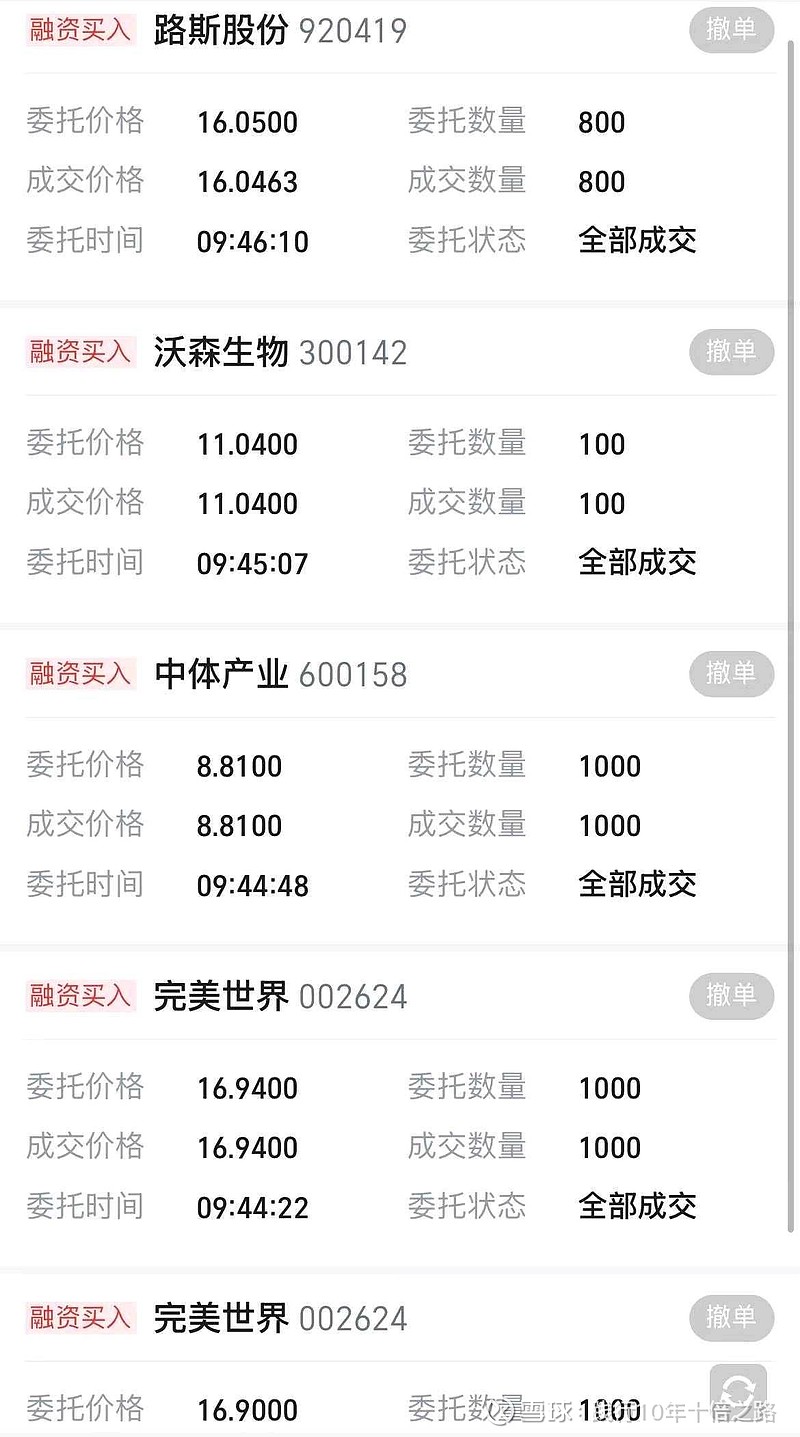Click the 1000 order quantity of 中体产业

[609, 766]
